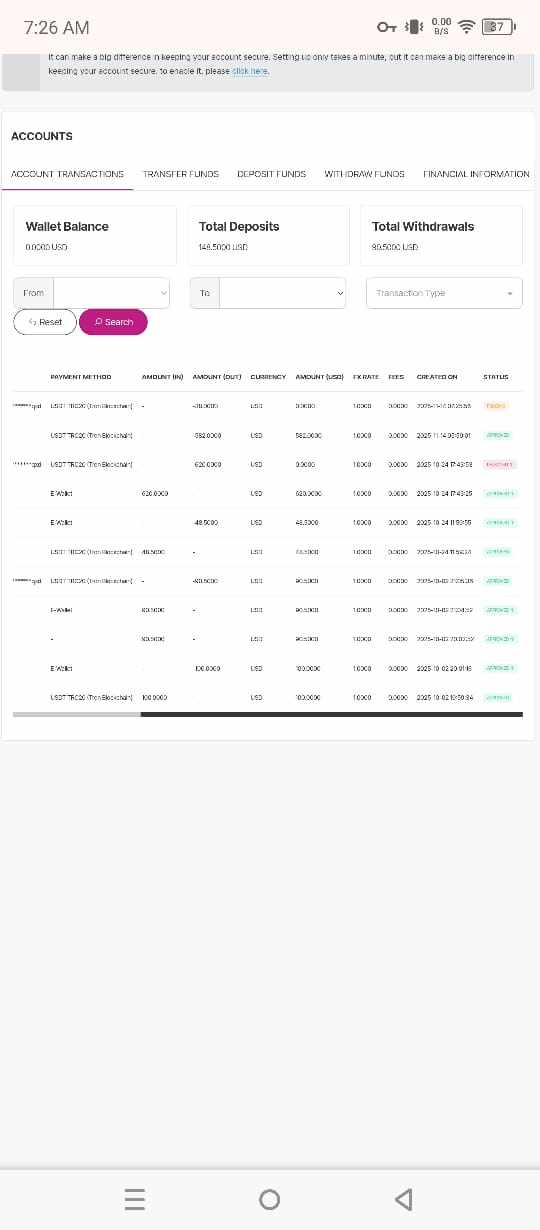Viewport: 540px width, 1230px height.
Task: Switch to Account Transactions tab
Action: 67,174
